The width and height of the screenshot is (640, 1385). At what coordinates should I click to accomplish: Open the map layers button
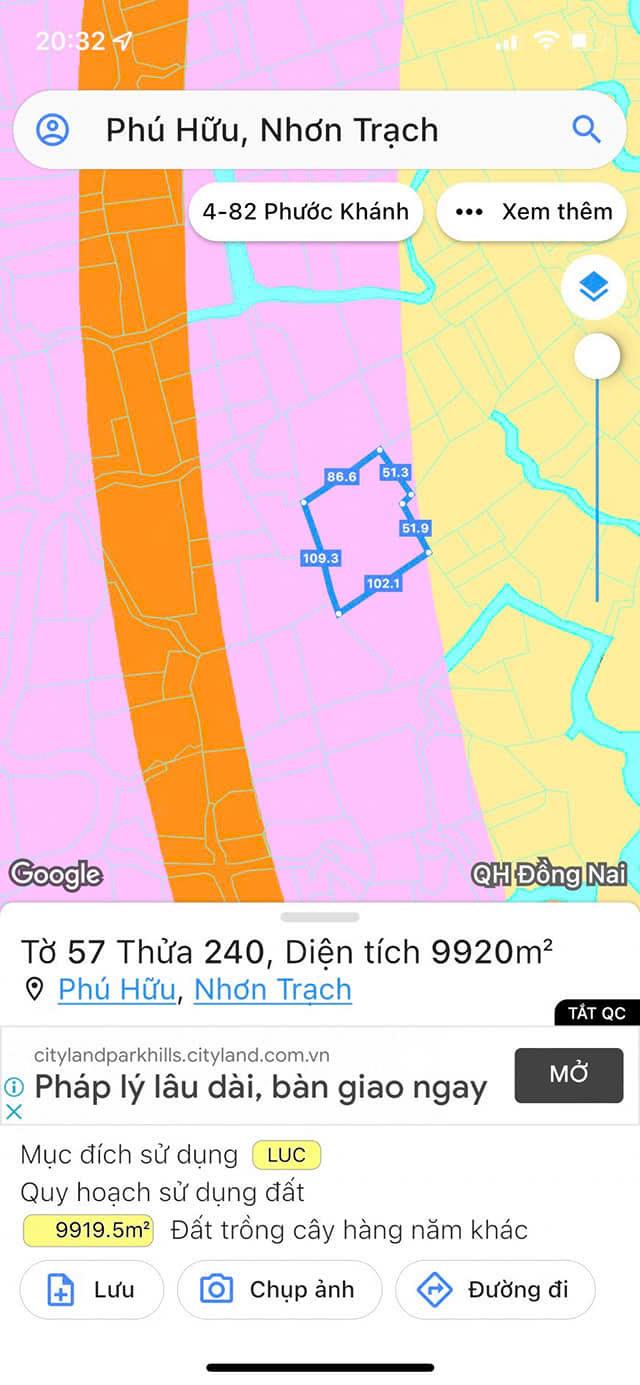coord(593,288)
